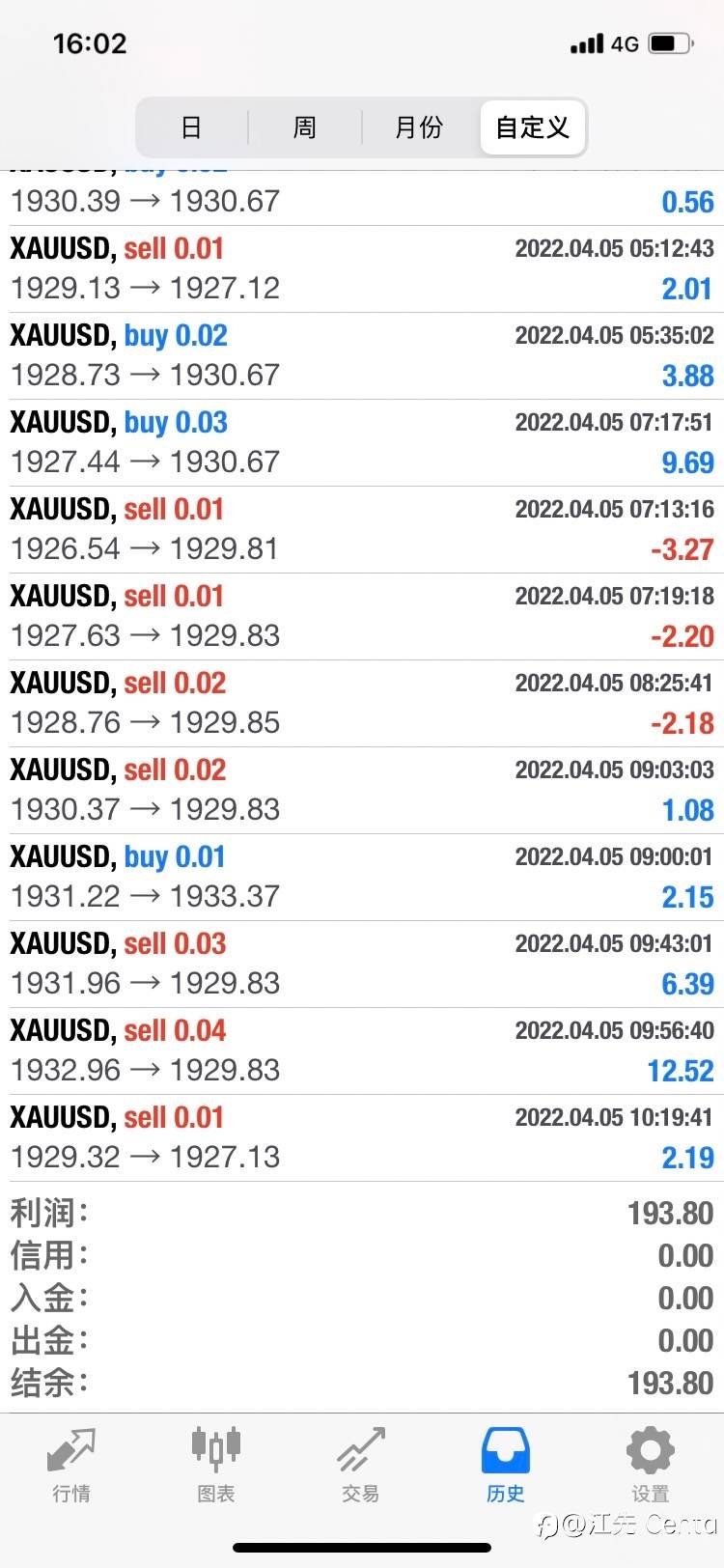Open the sell 0.02 trade at 09:03:03

(362, 791)
